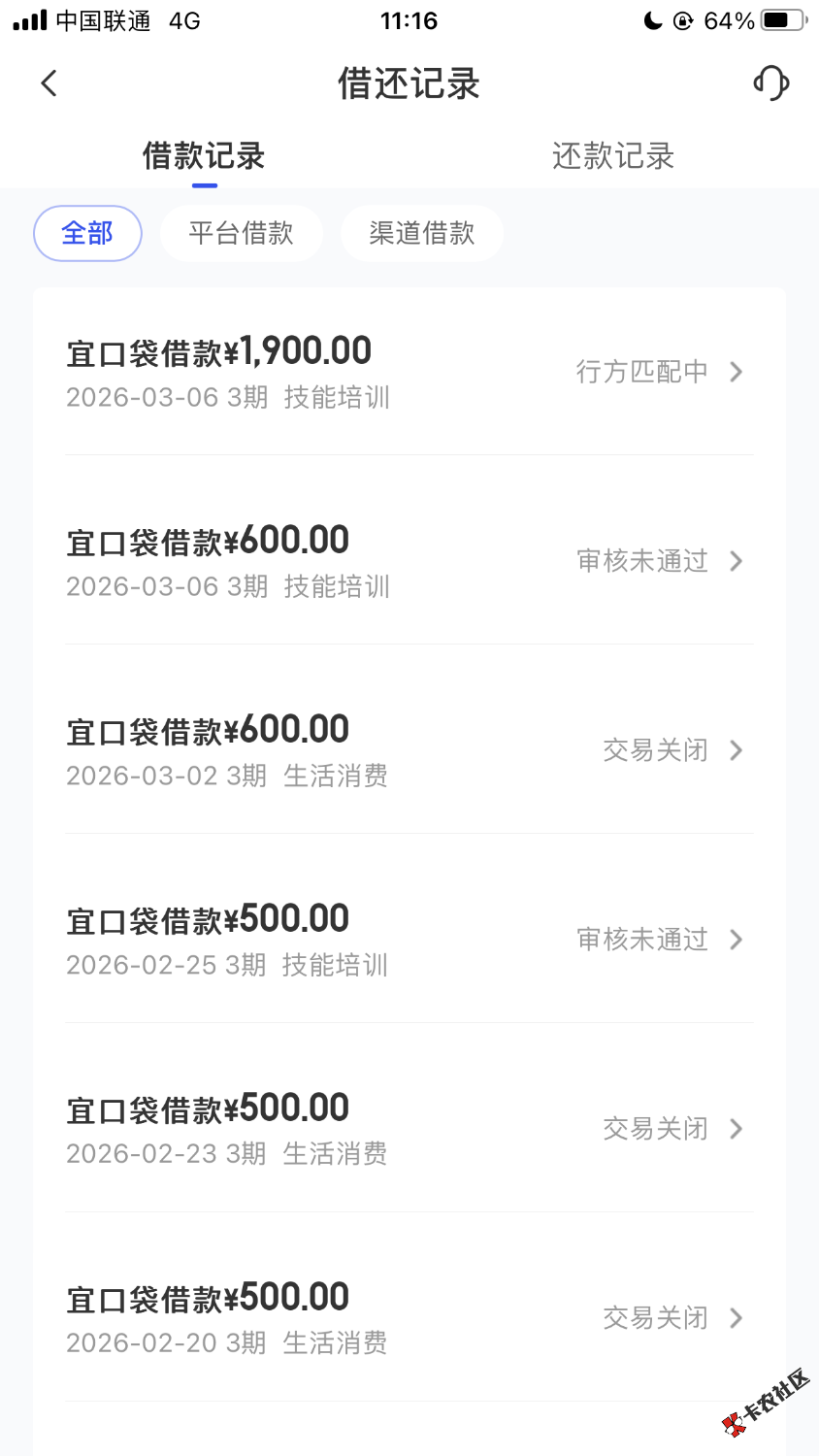The height and width of the screenshot is (1456, 819).
Task: Select the 全部 filter chip
Action: tap(87, 234)
